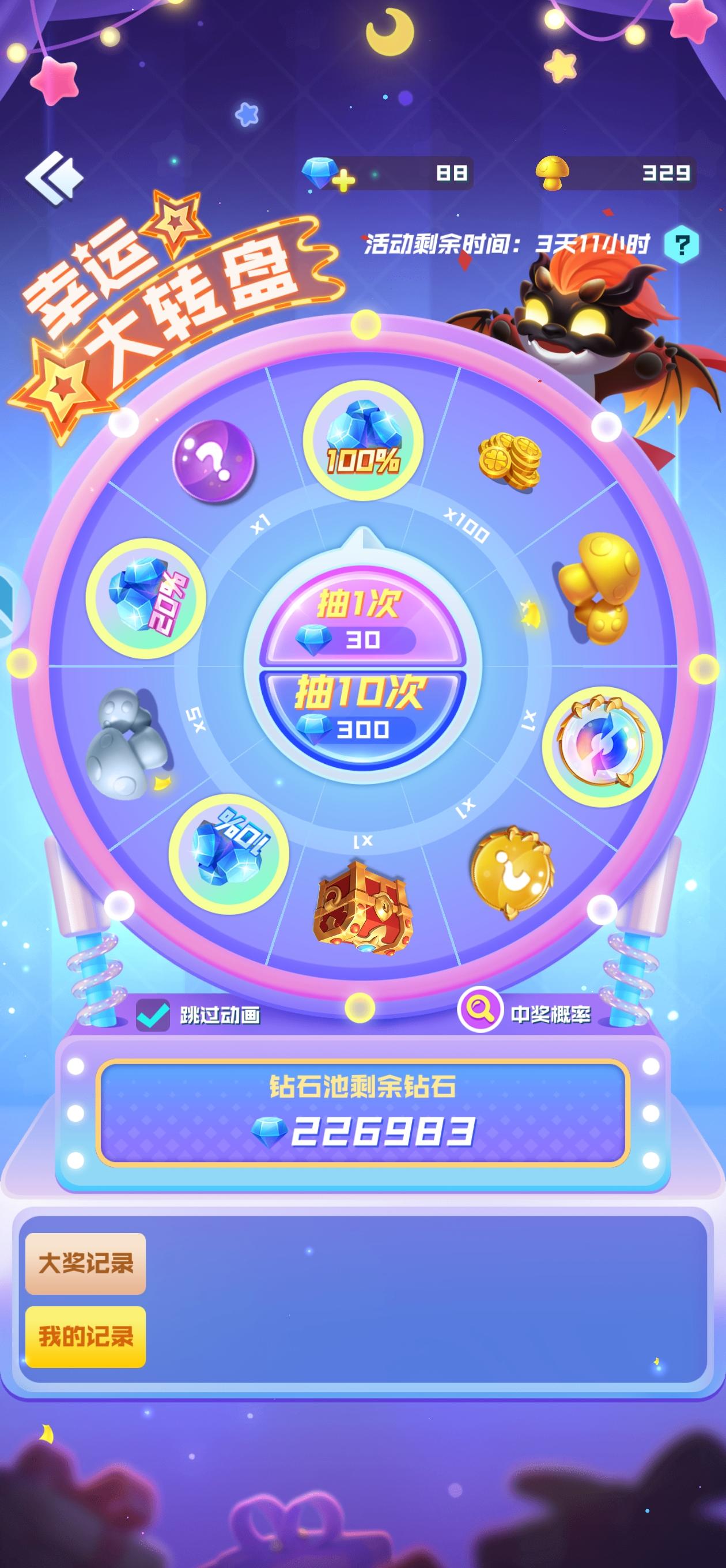Click the blue diamond icon in top bar
Image resolution: width=726 pixels, height=1568 pixels.
319,174
